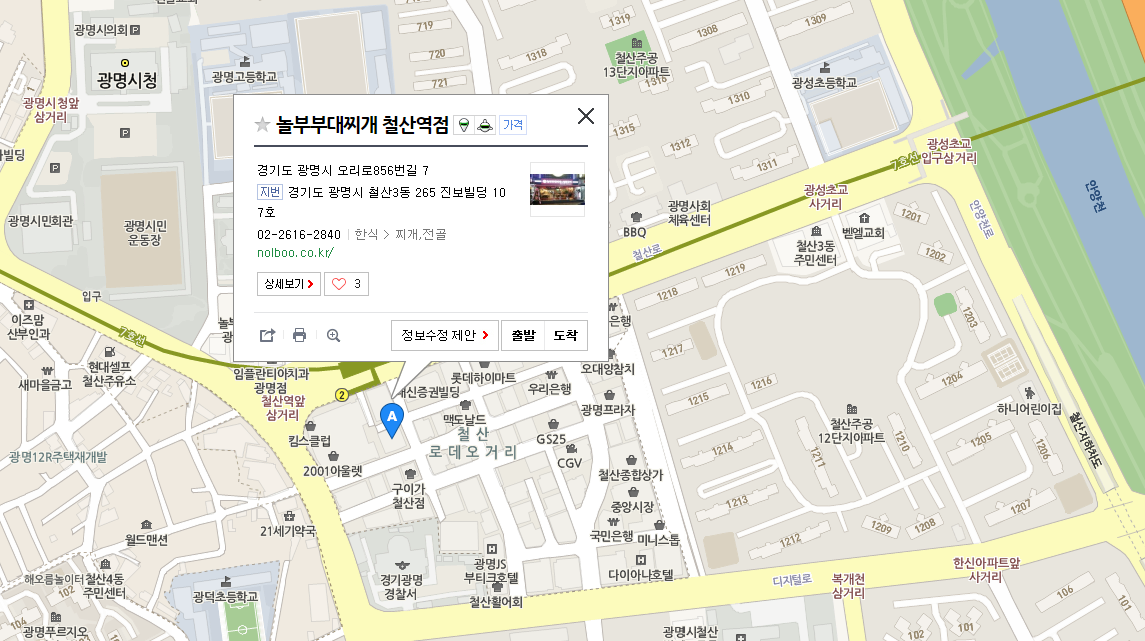Set this place as 출발 origin

click(x=523, y=335)
